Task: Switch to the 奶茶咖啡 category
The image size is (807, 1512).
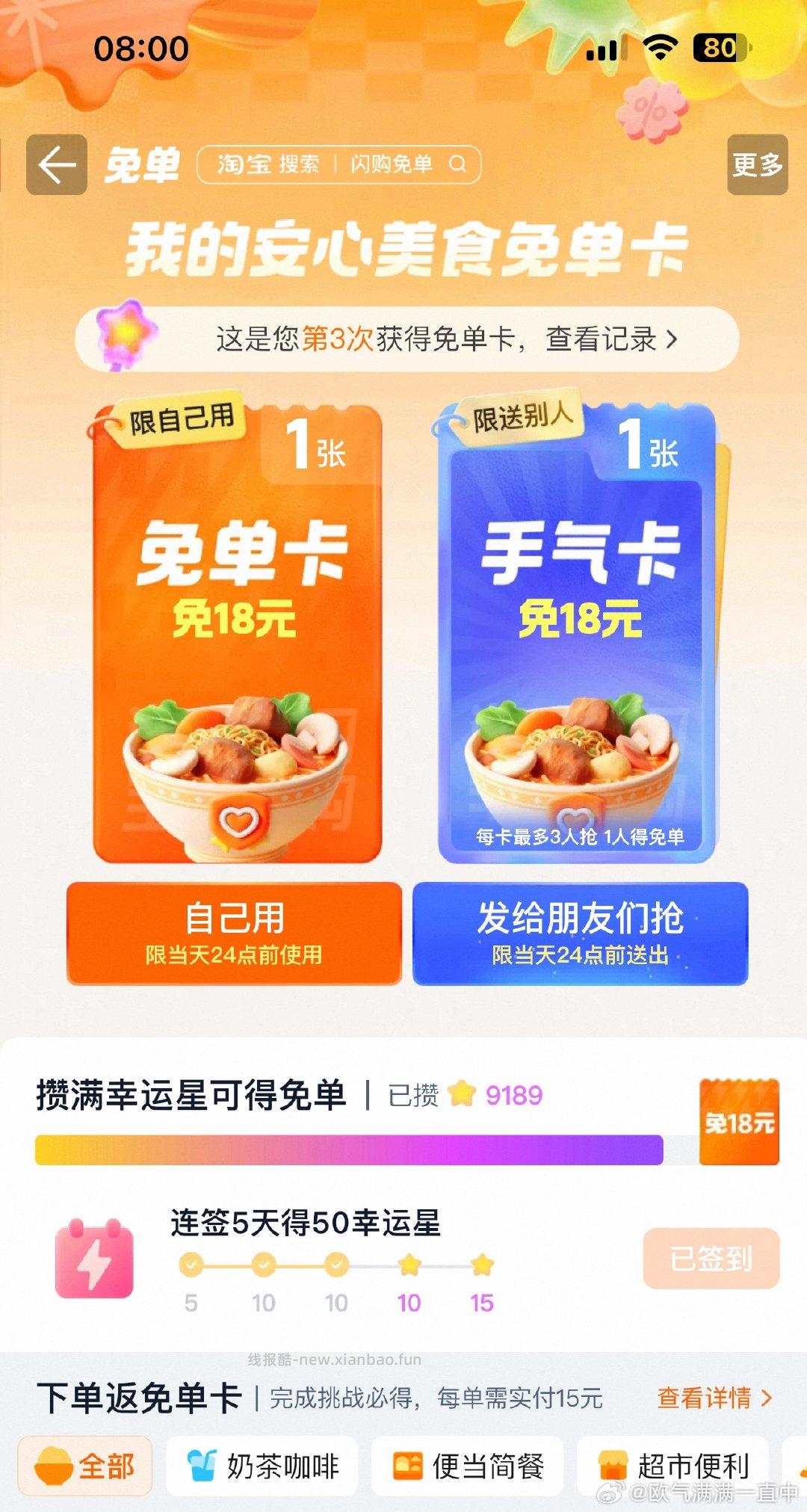Action: 262,1466
